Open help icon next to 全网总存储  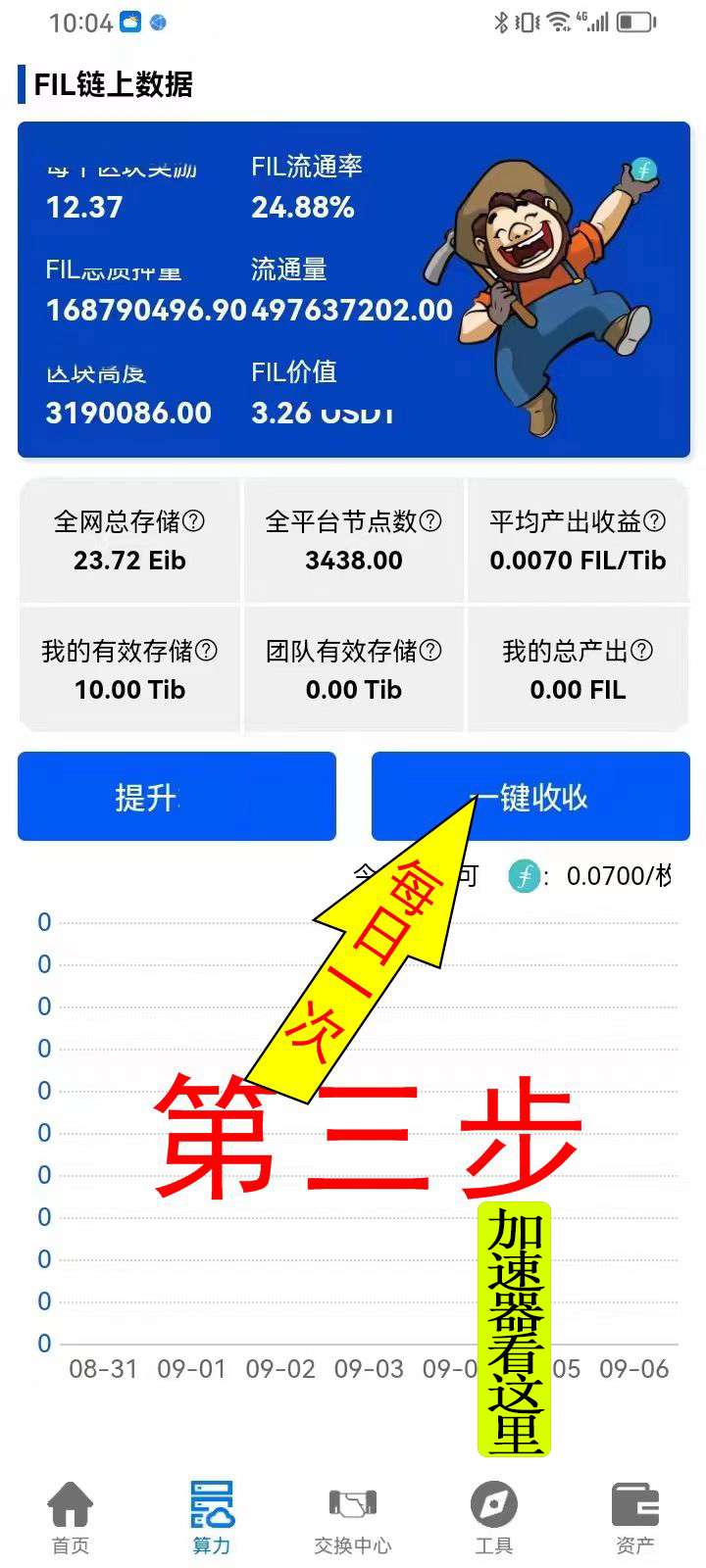[x=194, y=521]
